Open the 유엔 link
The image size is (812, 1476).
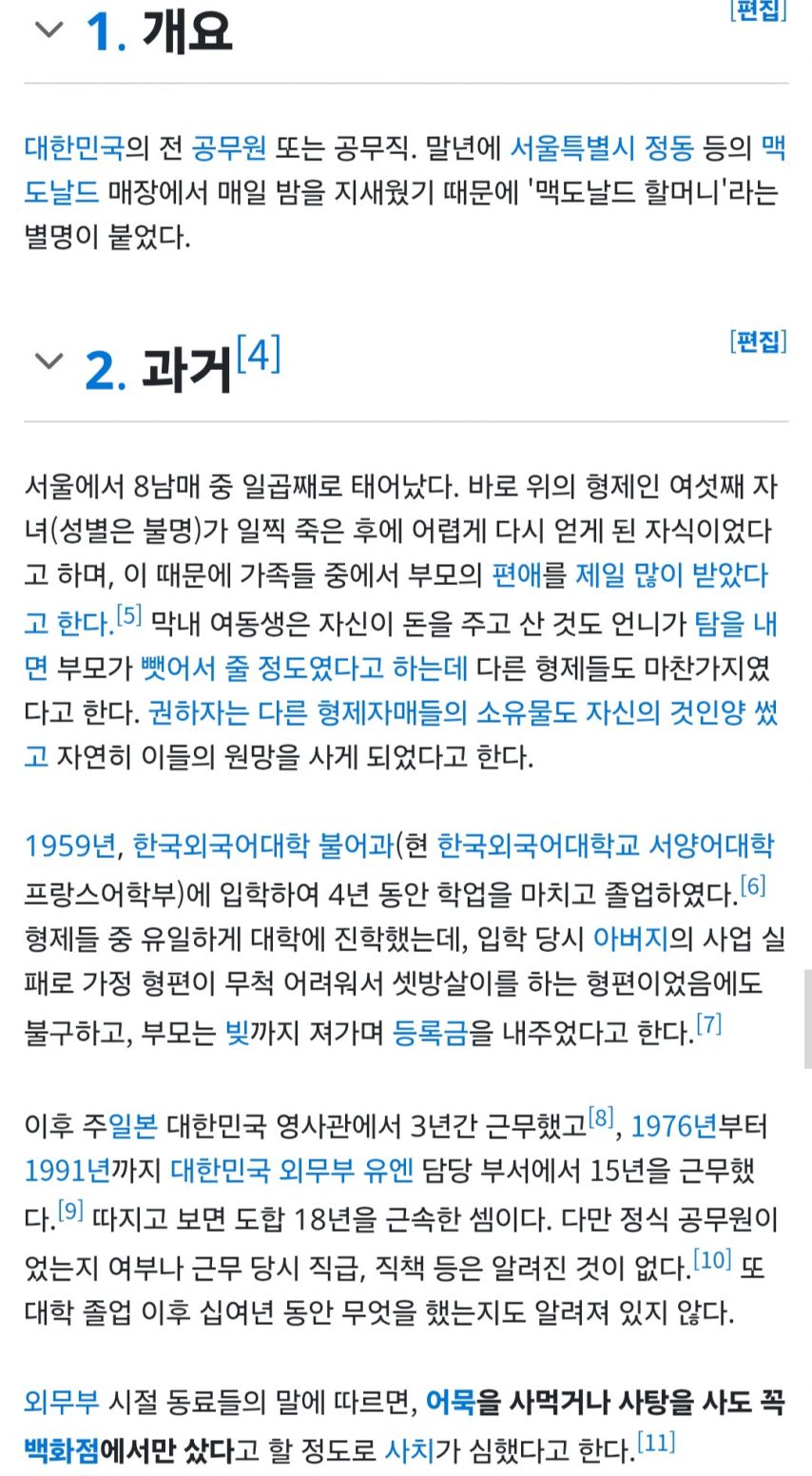pos(388,1171)
